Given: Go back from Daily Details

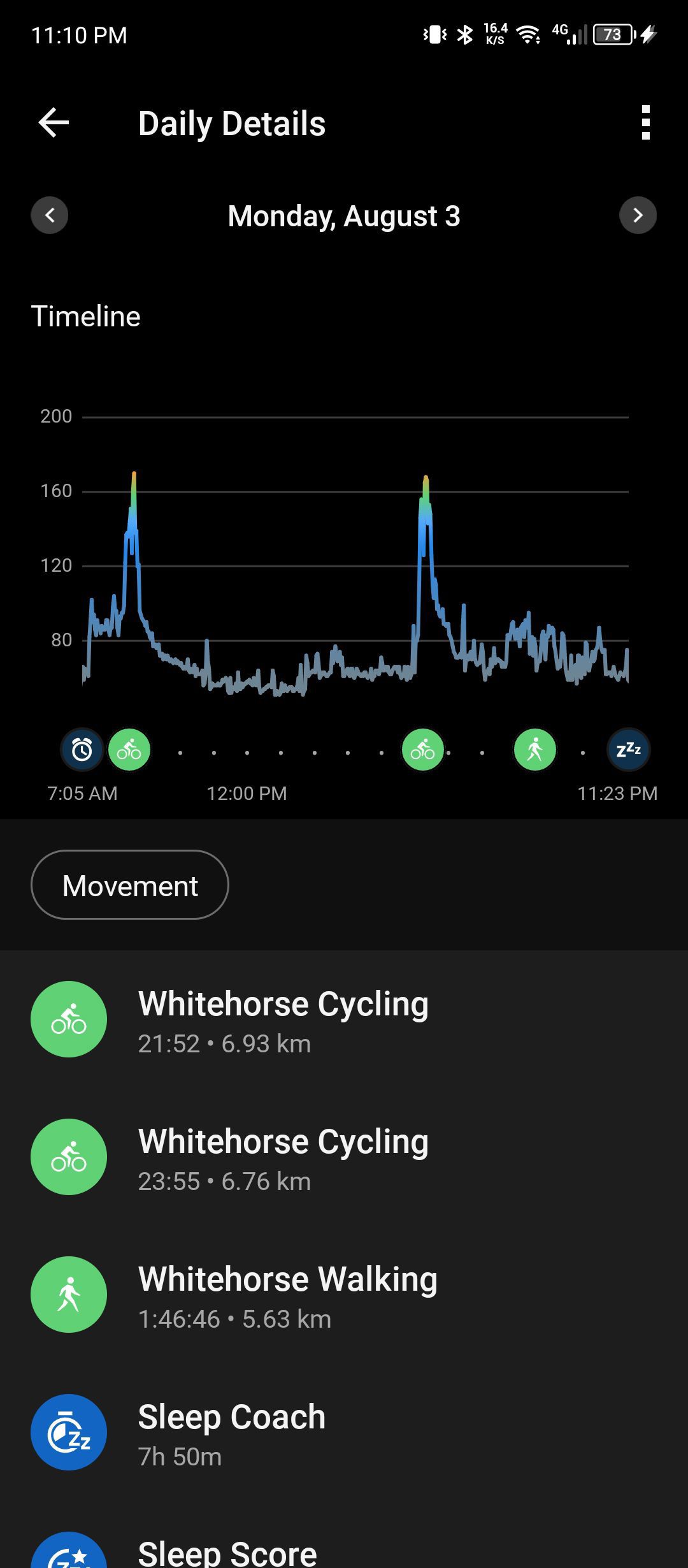Looking at the screenshot, I should (54, 122).
